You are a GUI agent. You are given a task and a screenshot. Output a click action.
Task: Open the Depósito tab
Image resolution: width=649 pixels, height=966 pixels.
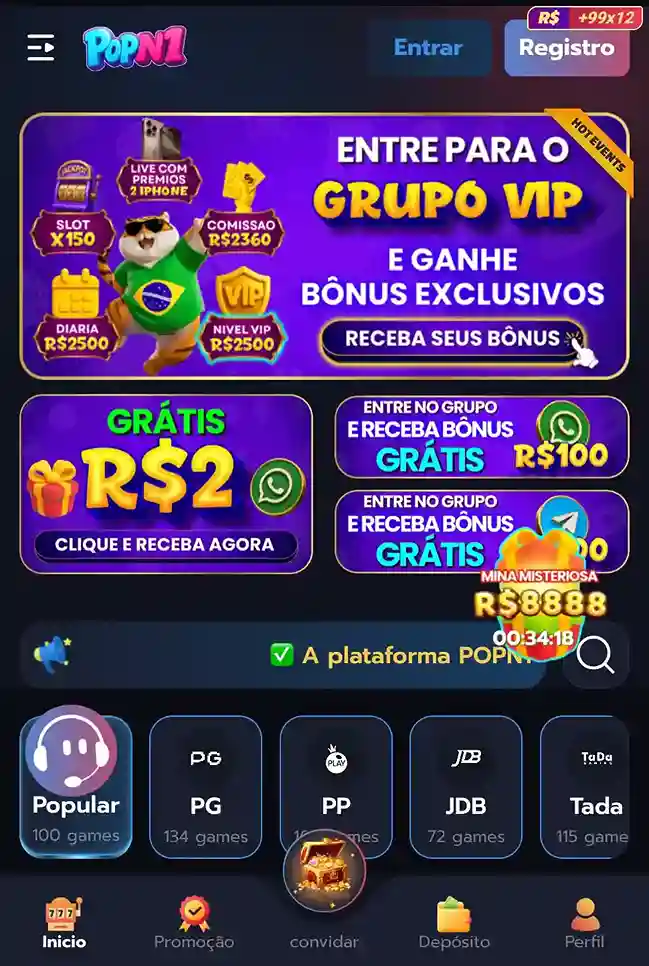[454, 923]
